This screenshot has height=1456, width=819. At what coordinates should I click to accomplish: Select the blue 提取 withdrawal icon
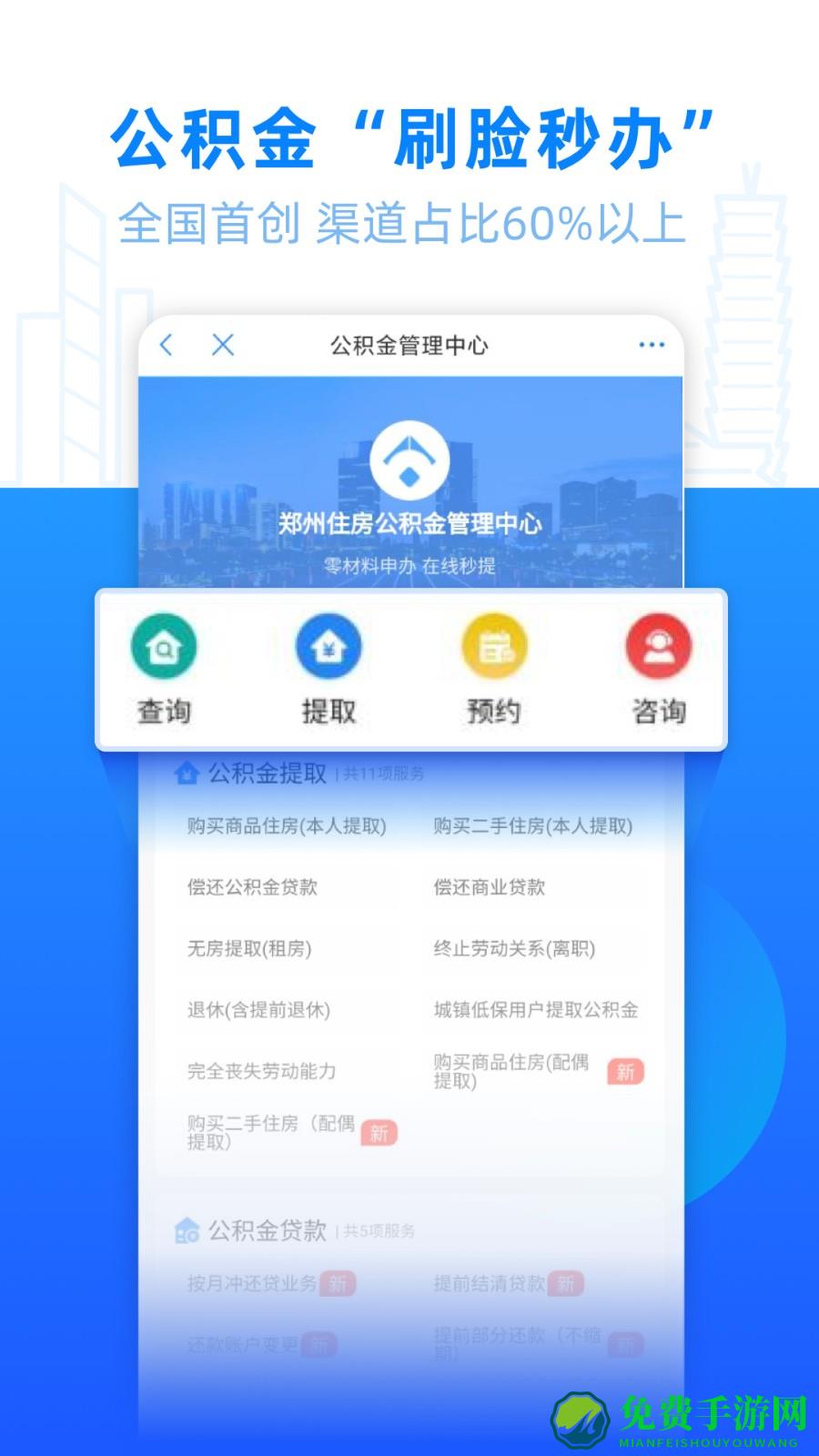pos(328,645)
